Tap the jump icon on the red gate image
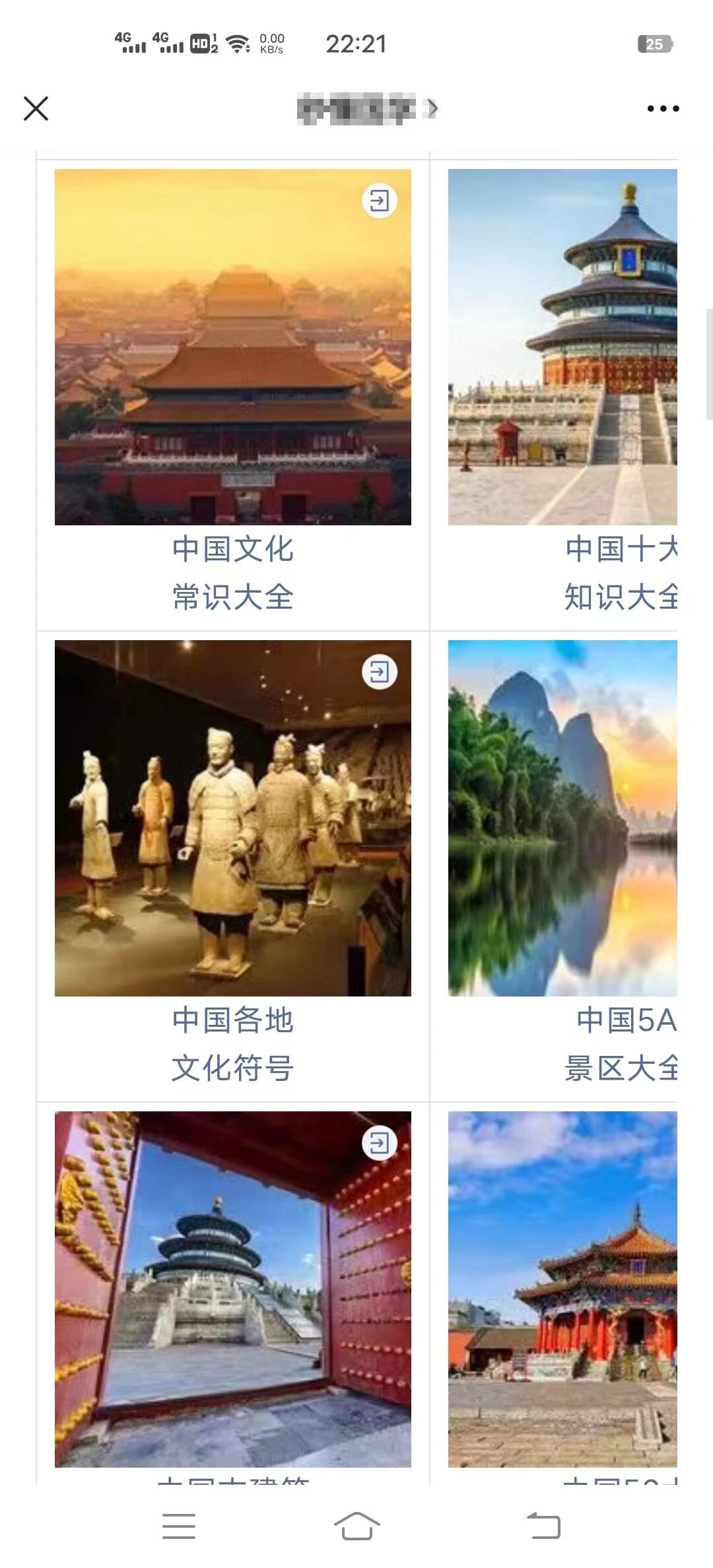 pos(380,1143)
